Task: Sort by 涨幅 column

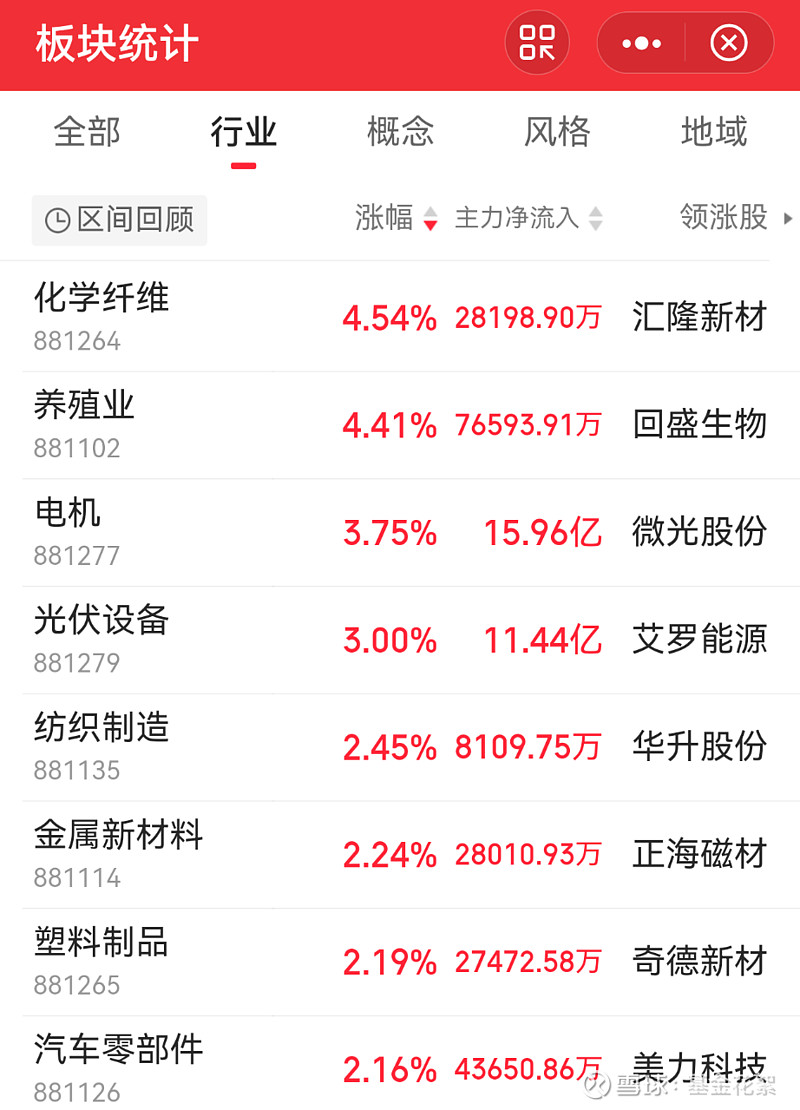Action: point(390,219)
